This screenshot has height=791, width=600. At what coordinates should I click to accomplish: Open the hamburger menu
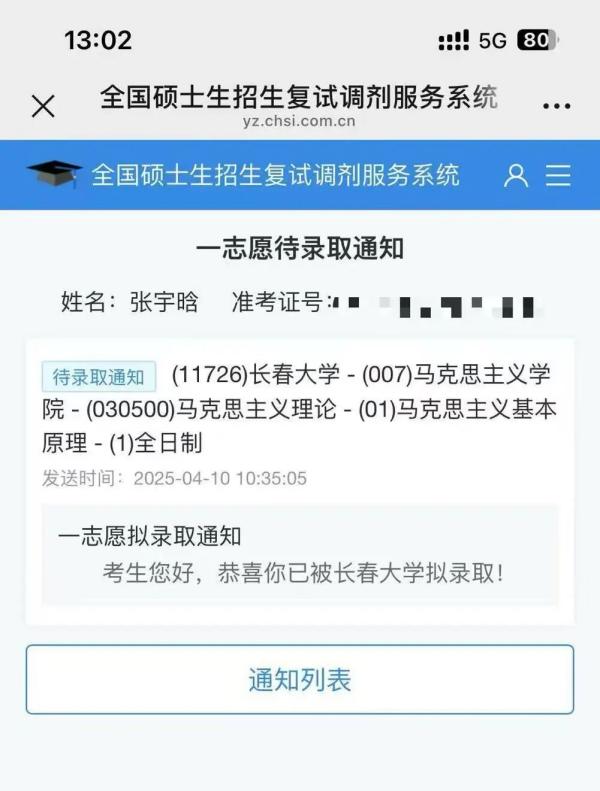(558, 176)
